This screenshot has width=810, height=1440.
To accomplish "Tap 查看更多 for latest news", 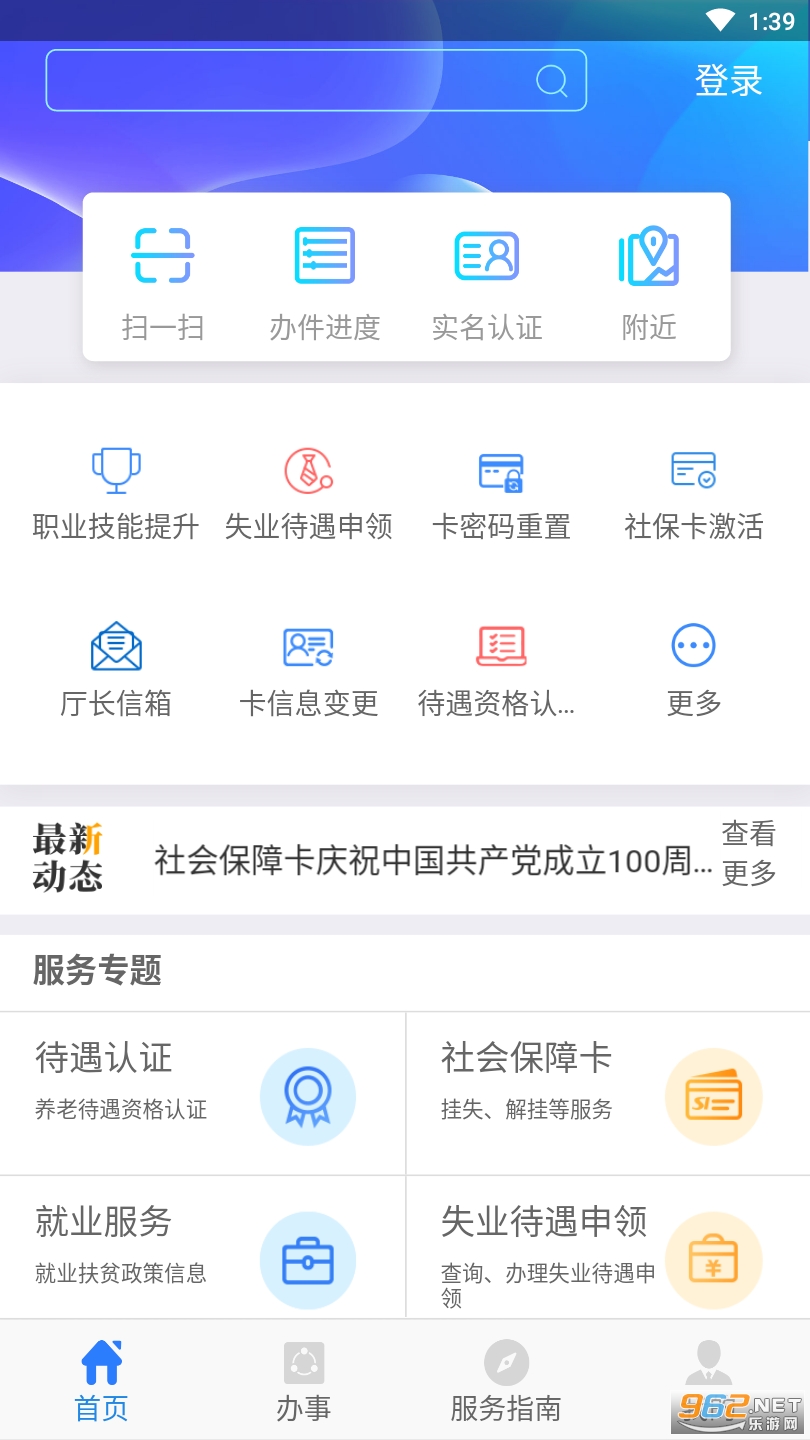I will (749, 853).
